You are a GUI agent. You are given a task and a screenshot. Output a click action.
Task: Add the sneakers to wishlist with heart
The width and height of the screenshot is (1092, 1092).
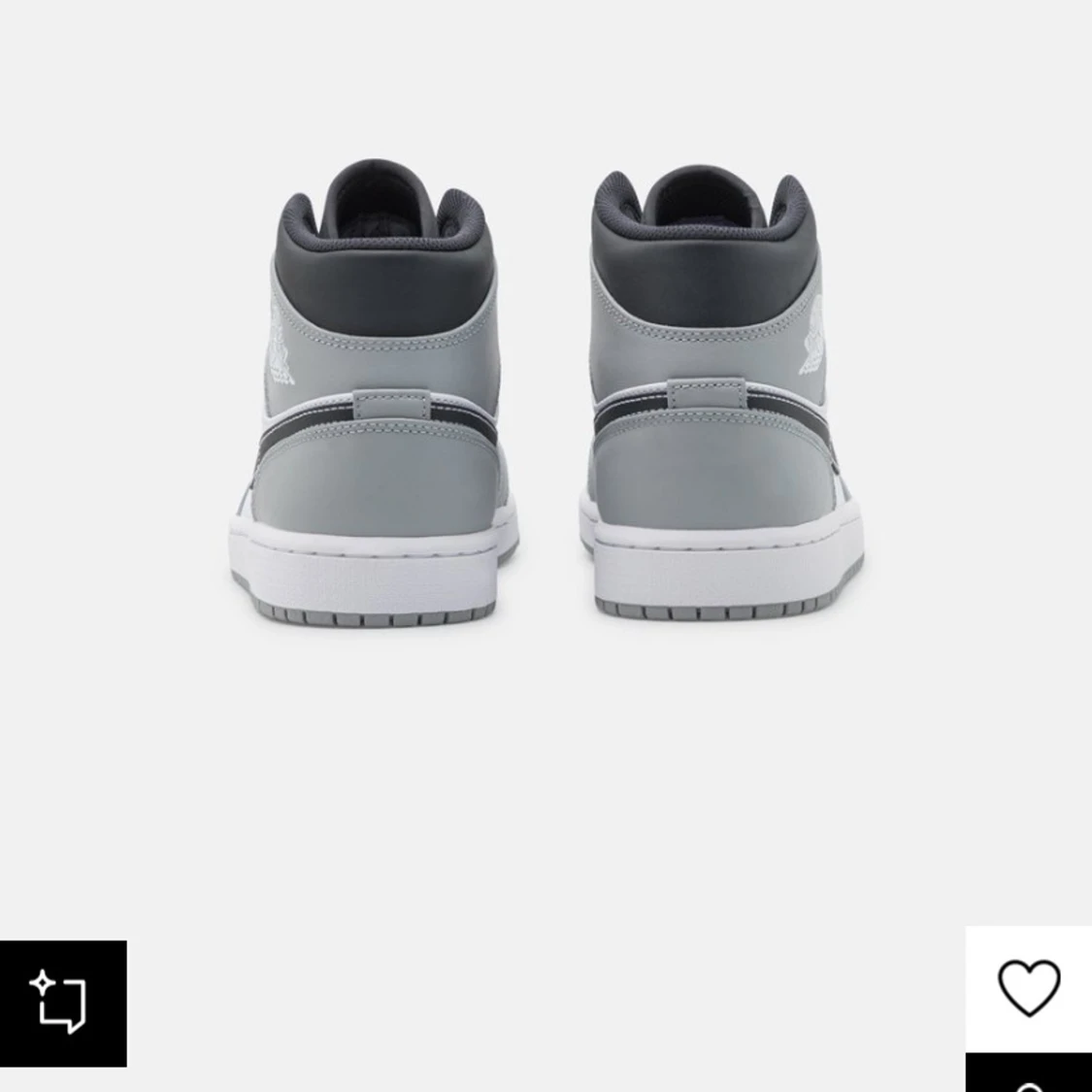1029,988
